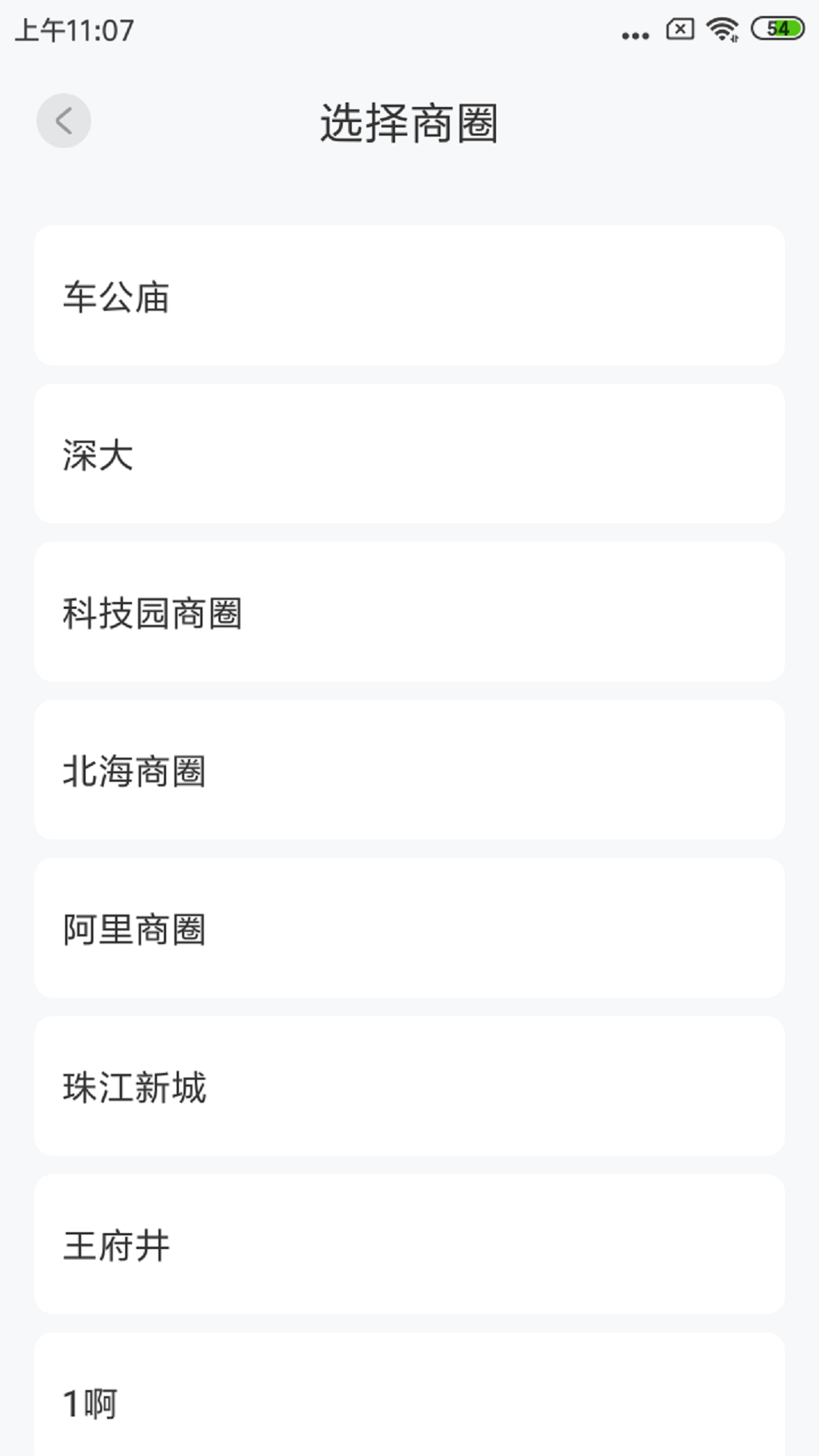Viewport: 819px width, 1456px height.
Task: Tap the network activity indicator beside Wi-Fi
Action: pos(734,38)
